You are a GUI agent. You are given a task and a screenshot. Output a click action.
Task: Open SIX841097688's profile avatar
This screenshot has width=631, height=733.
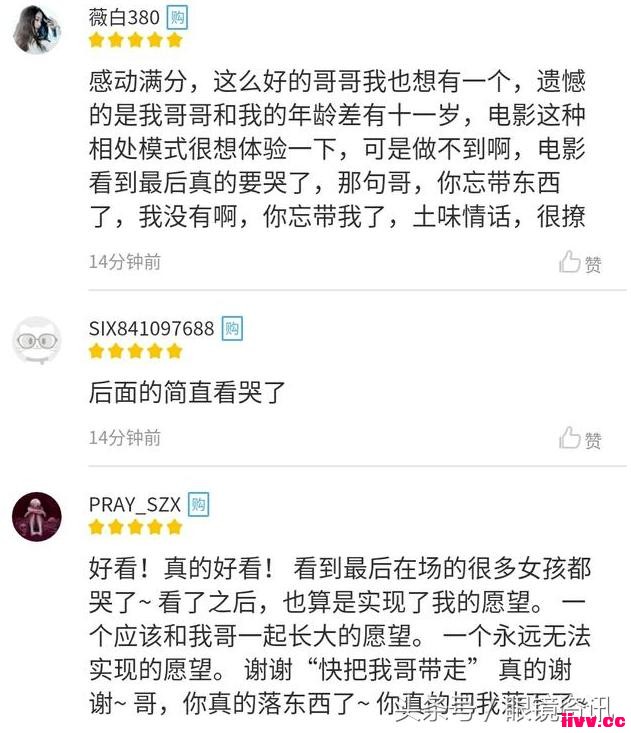(x=37, y=340)
